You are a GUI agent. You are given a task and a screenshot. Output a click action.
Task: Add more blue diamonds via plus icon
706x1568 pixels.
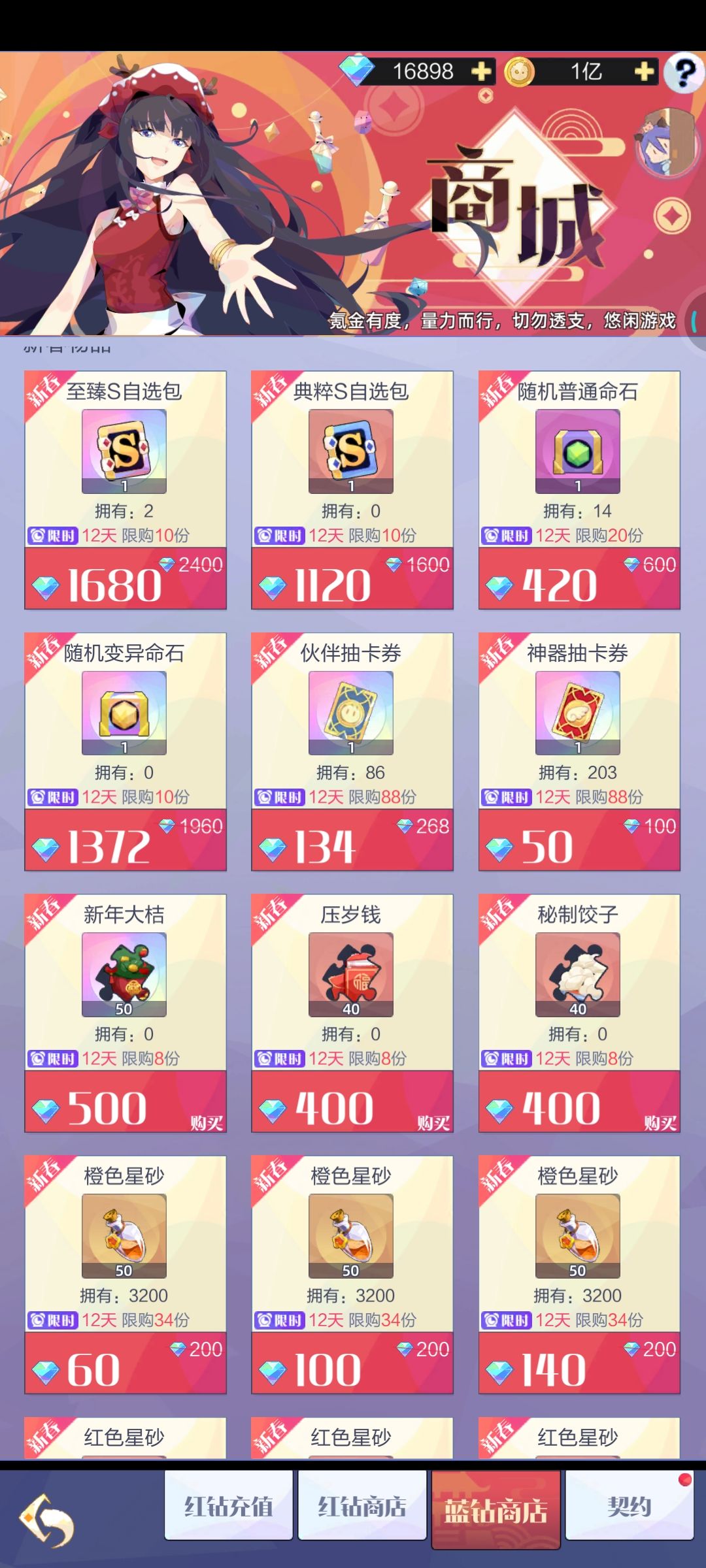[481, 71]
